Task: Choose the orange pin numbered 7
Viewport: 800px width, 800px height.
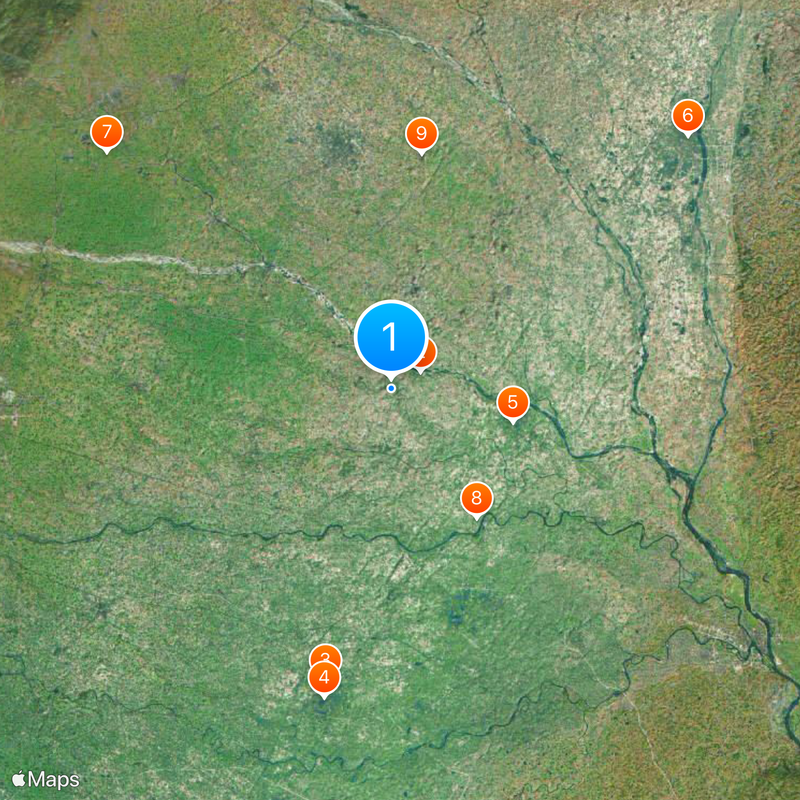Action: [106, 132]
